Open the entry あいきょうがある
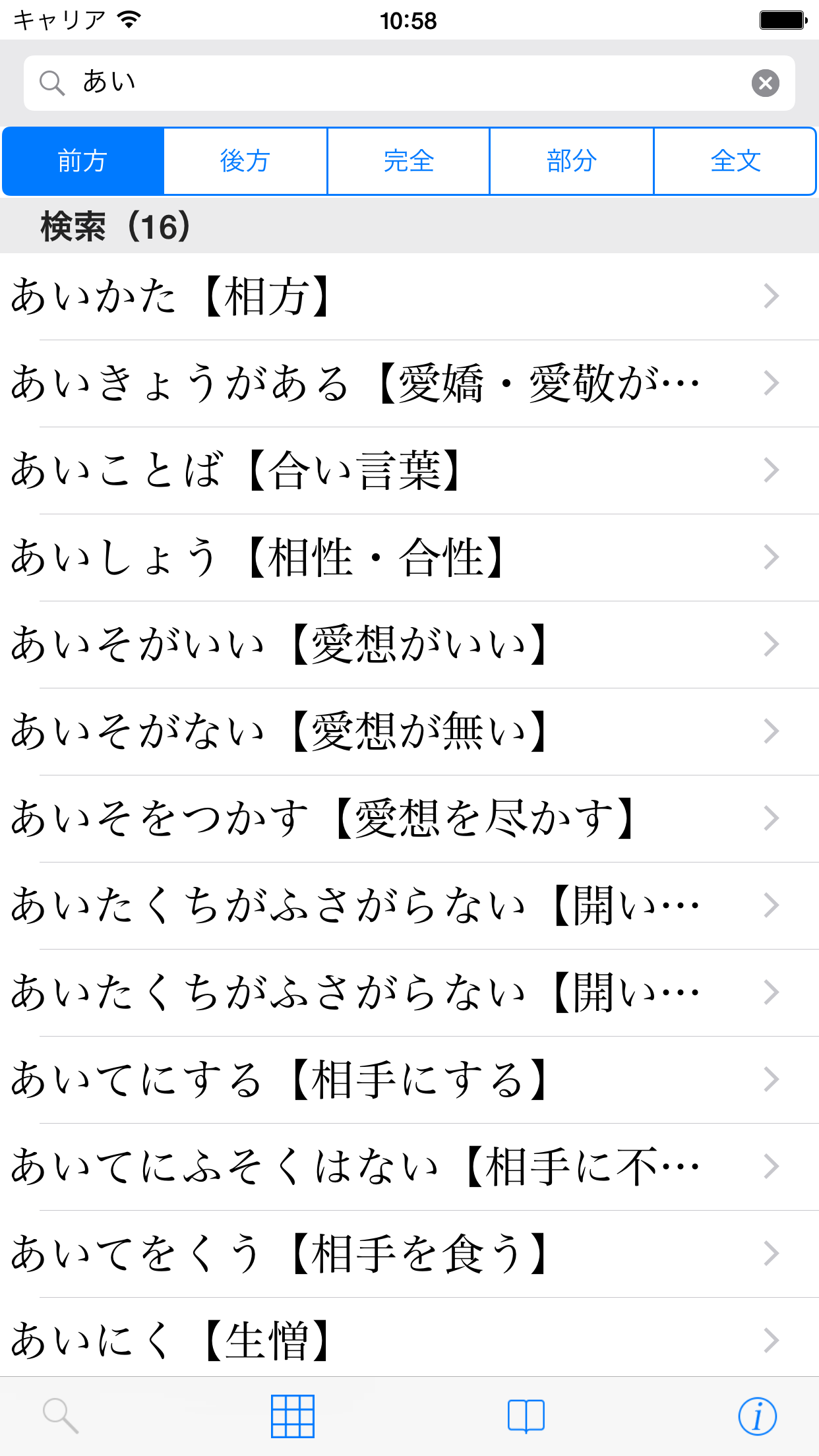Viewport: 819px width, 1456px height. pyautogui.click(x=396, y=383)
